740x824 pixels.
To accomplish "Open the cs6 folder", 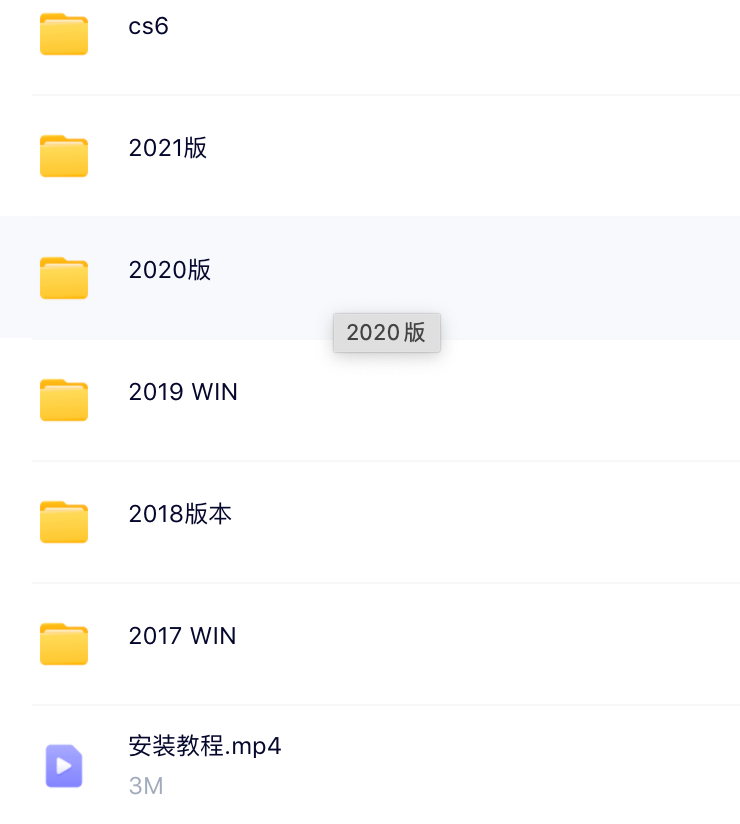I will pos(148,26).
